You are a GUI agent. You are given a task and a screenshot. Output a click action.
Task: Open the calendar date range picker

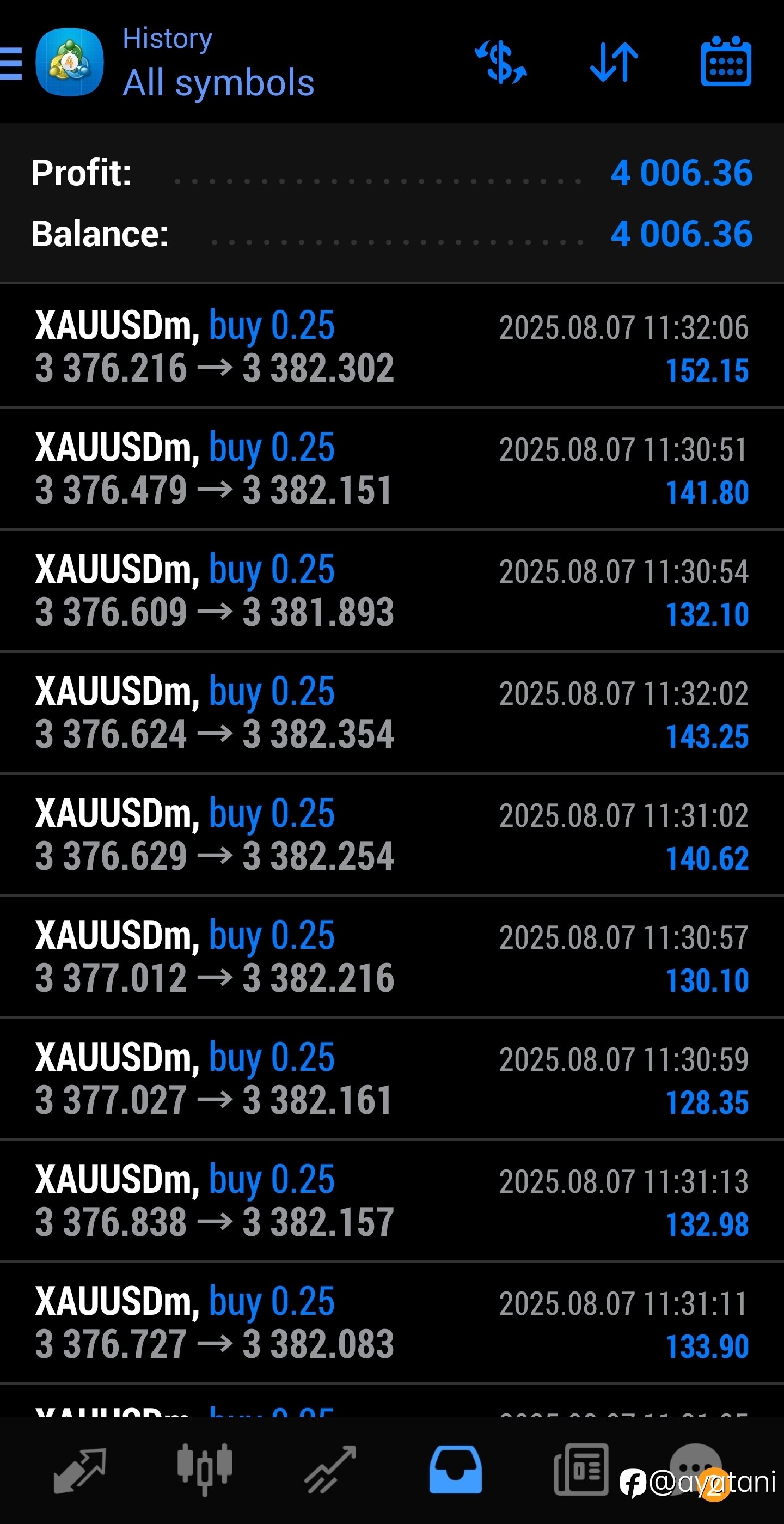726,62
